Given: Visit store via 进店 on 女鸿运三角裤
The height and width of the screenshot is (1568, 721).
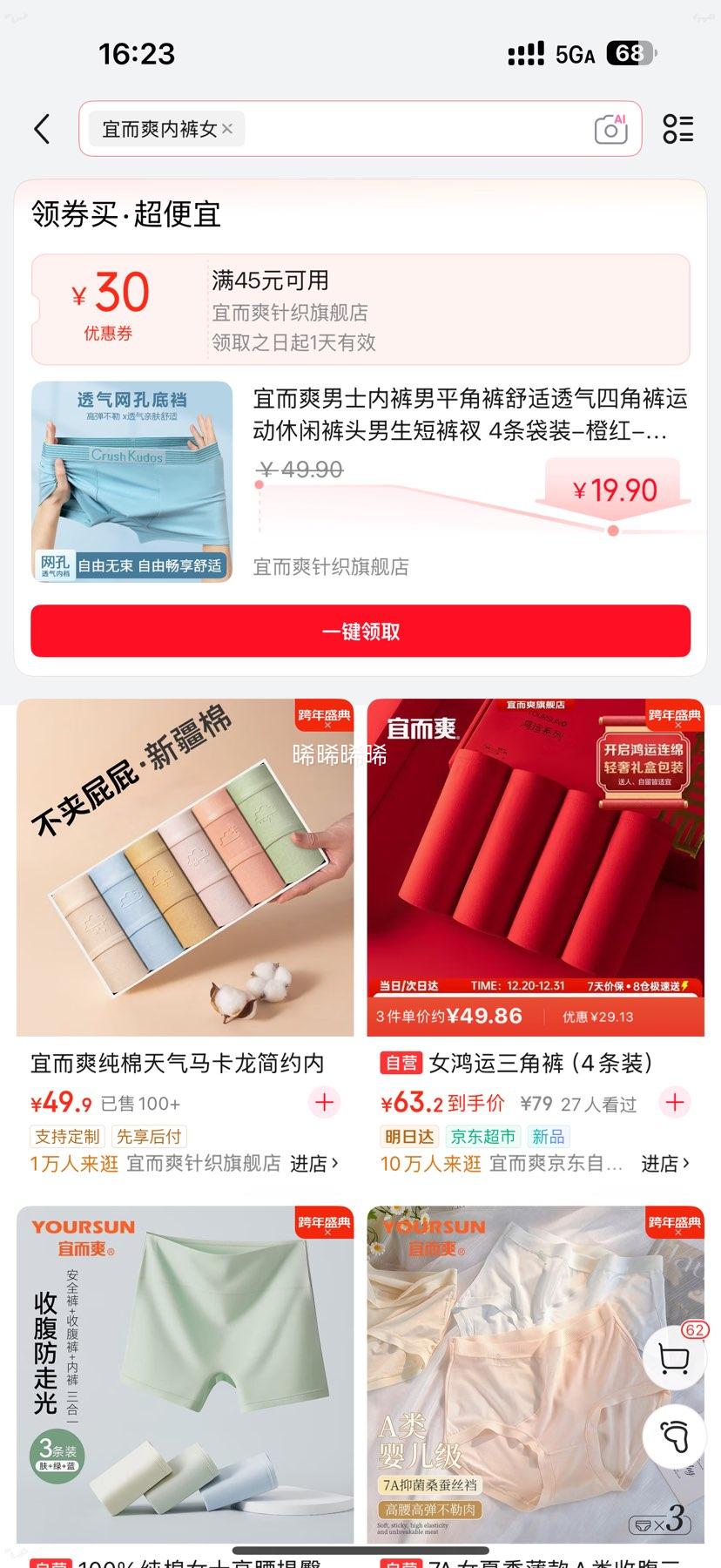Looking at the screenshot, I should [664, 1163].
